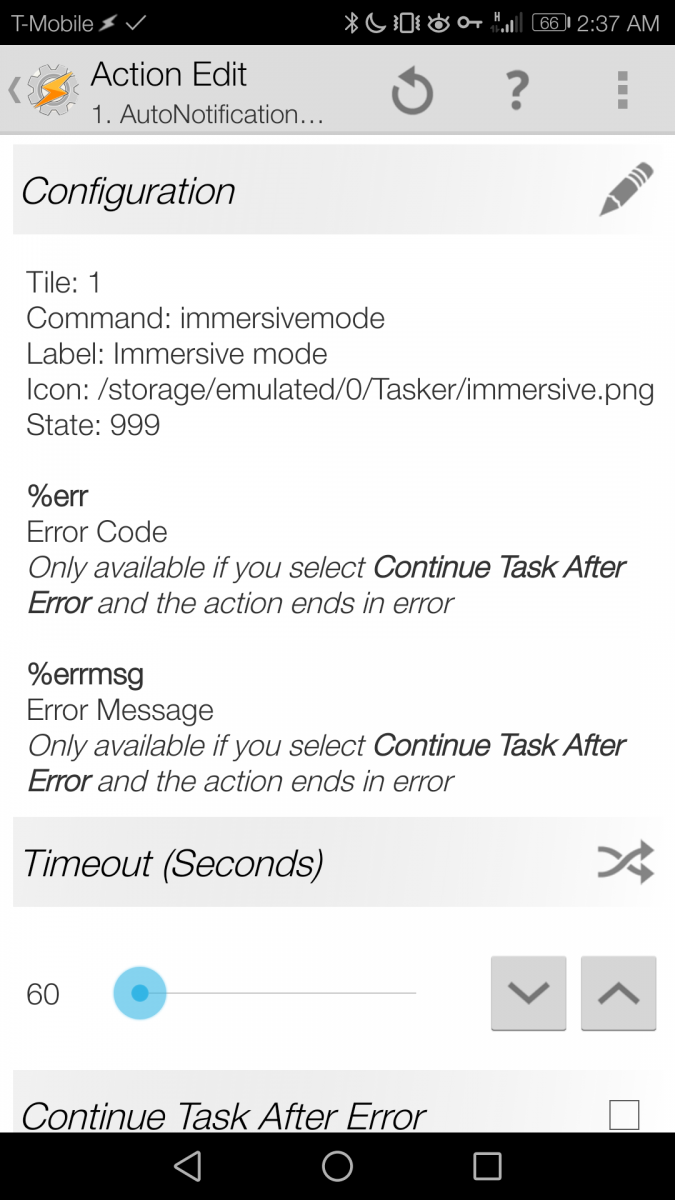Tap the Timeout slider track
Viewport: 675px width, 1200px height.
[x=265, y=993]
